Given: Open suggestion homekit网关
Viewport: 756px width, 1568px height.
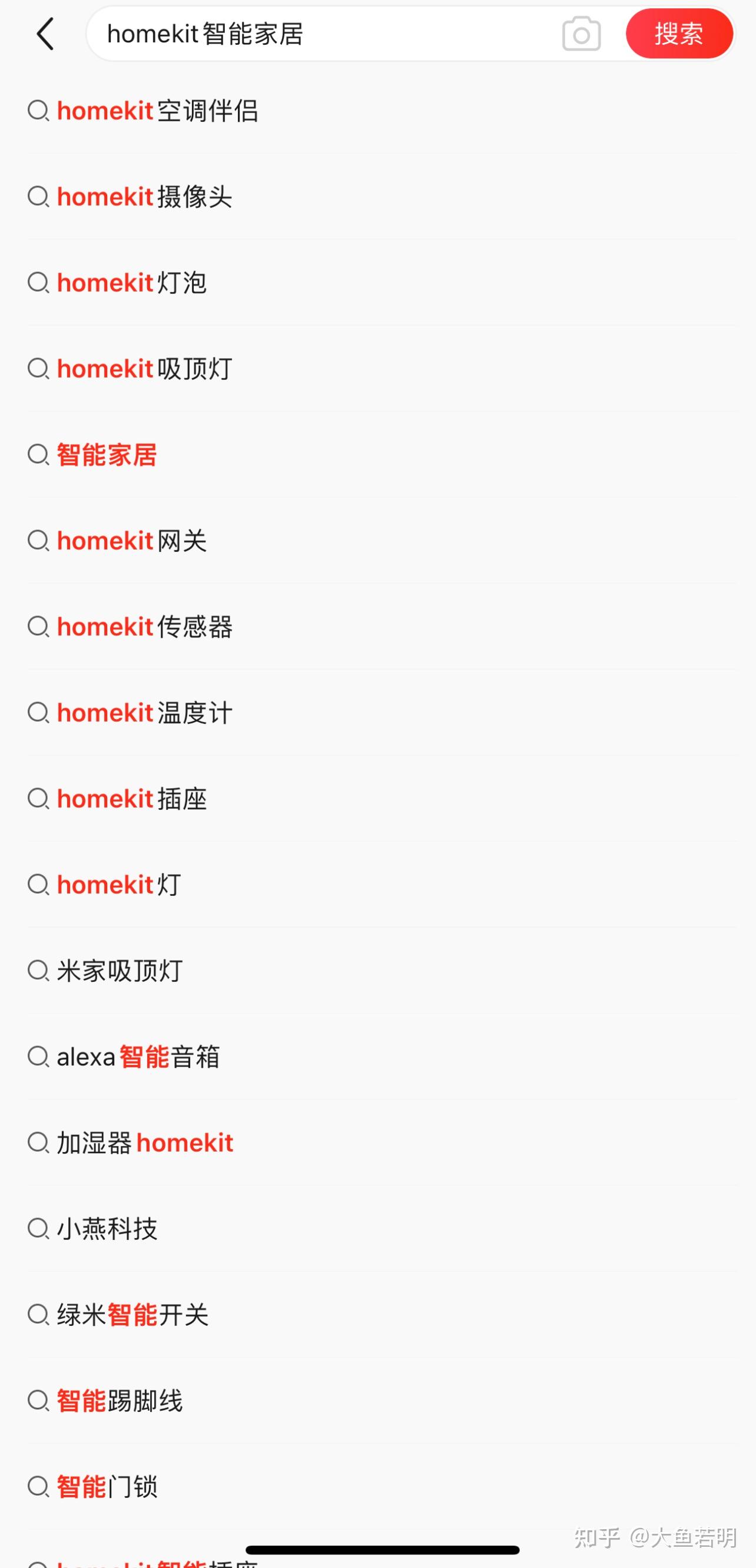Looking at the screenshot, I should [132, 541].
